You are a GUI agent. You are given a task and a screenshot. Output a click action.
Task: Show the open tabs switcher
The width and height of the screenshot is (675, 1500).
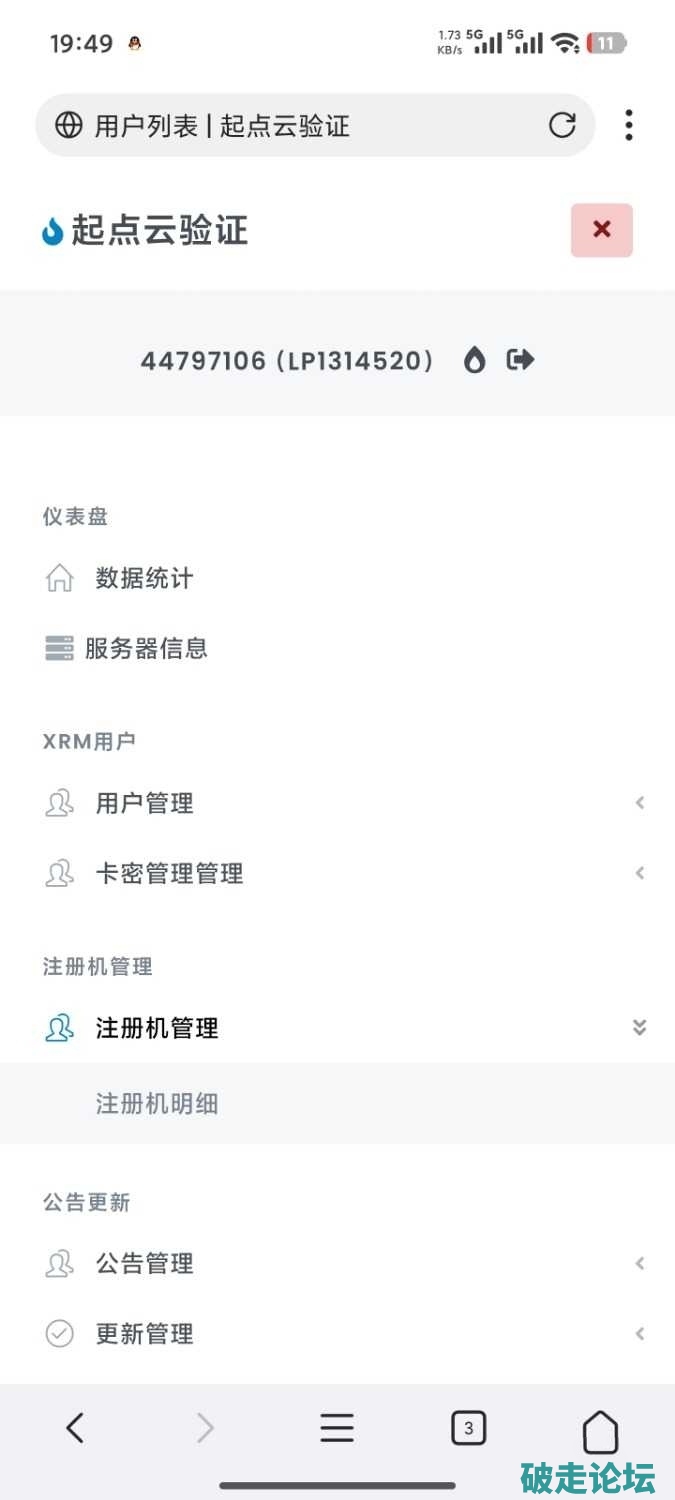(468, 1428)
